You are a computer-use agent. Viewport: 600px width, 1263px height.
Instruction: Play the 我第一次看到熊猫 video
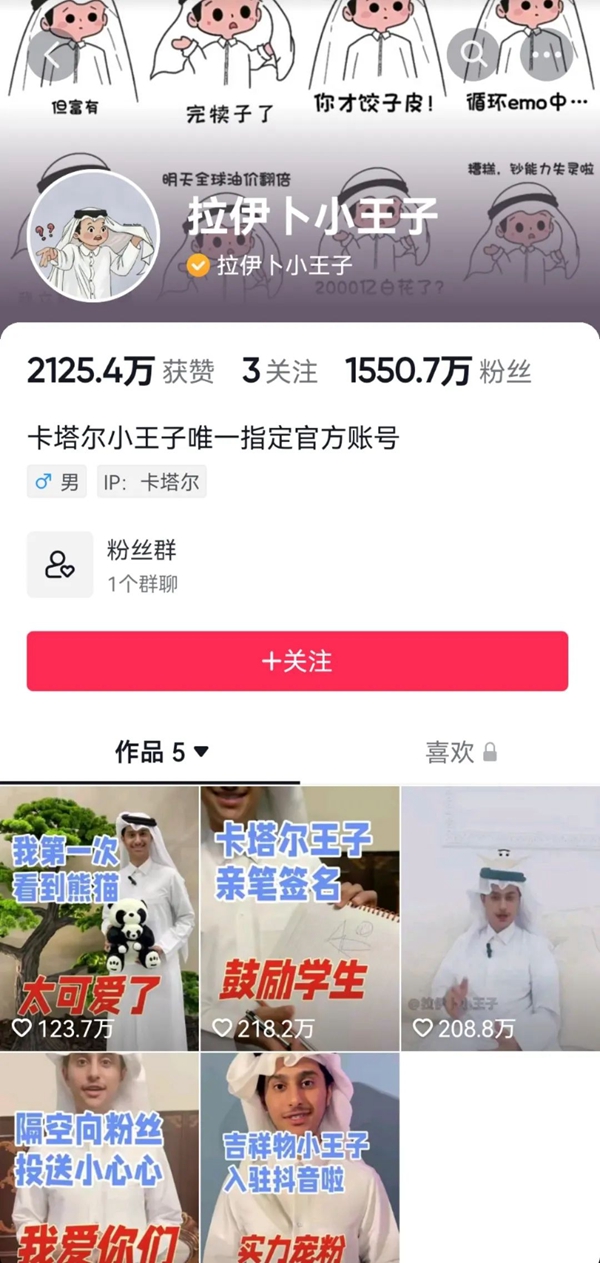99,917
